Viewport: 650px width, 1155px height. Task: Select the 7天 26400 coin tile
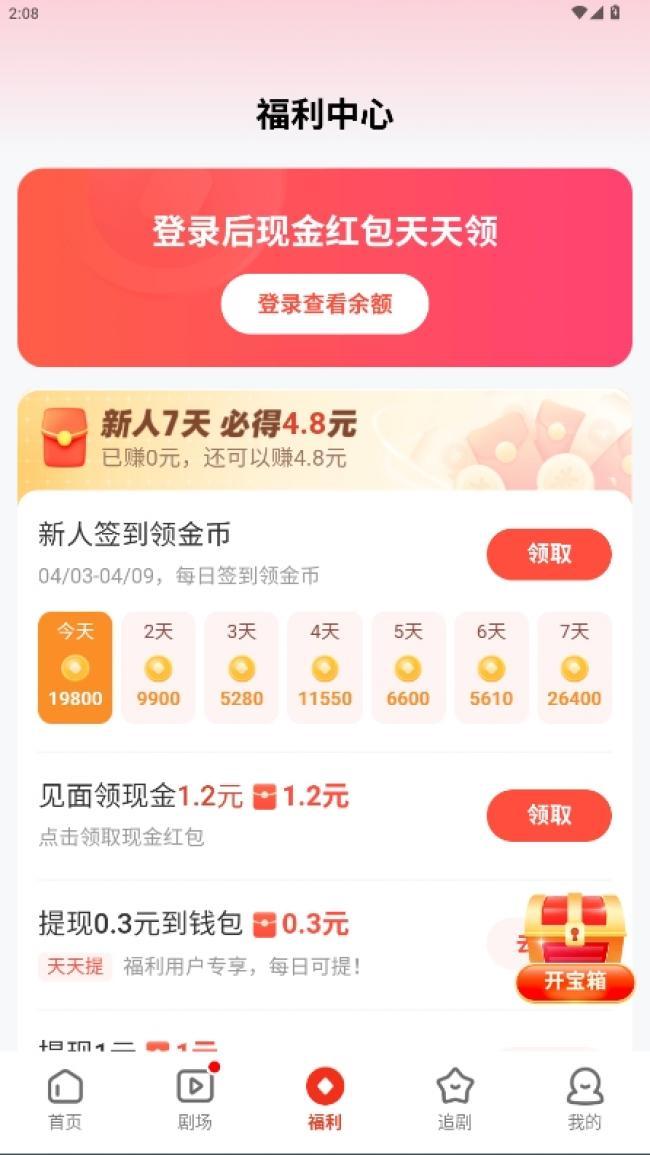point(574,667)
